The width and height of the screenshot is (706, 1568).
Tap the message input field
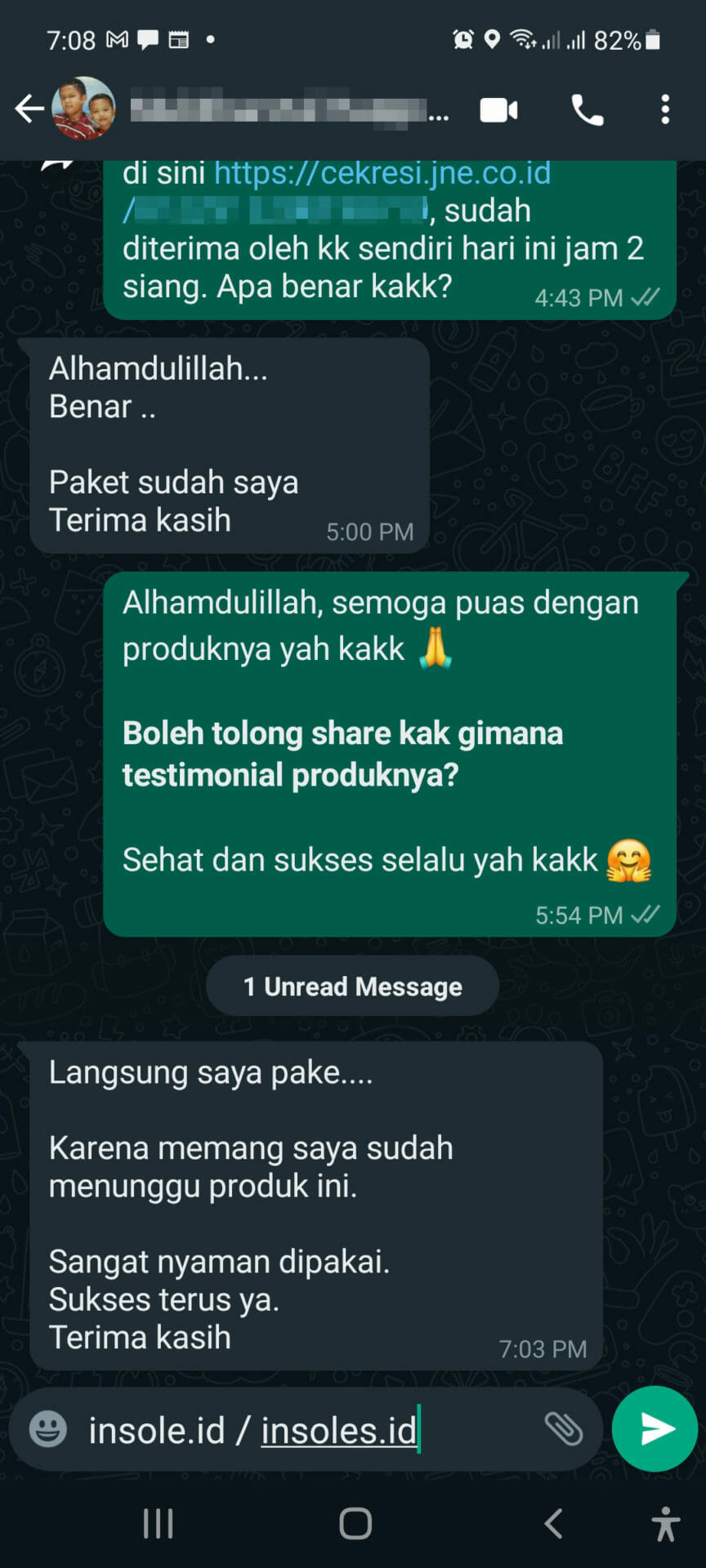tap(311, 1431)
